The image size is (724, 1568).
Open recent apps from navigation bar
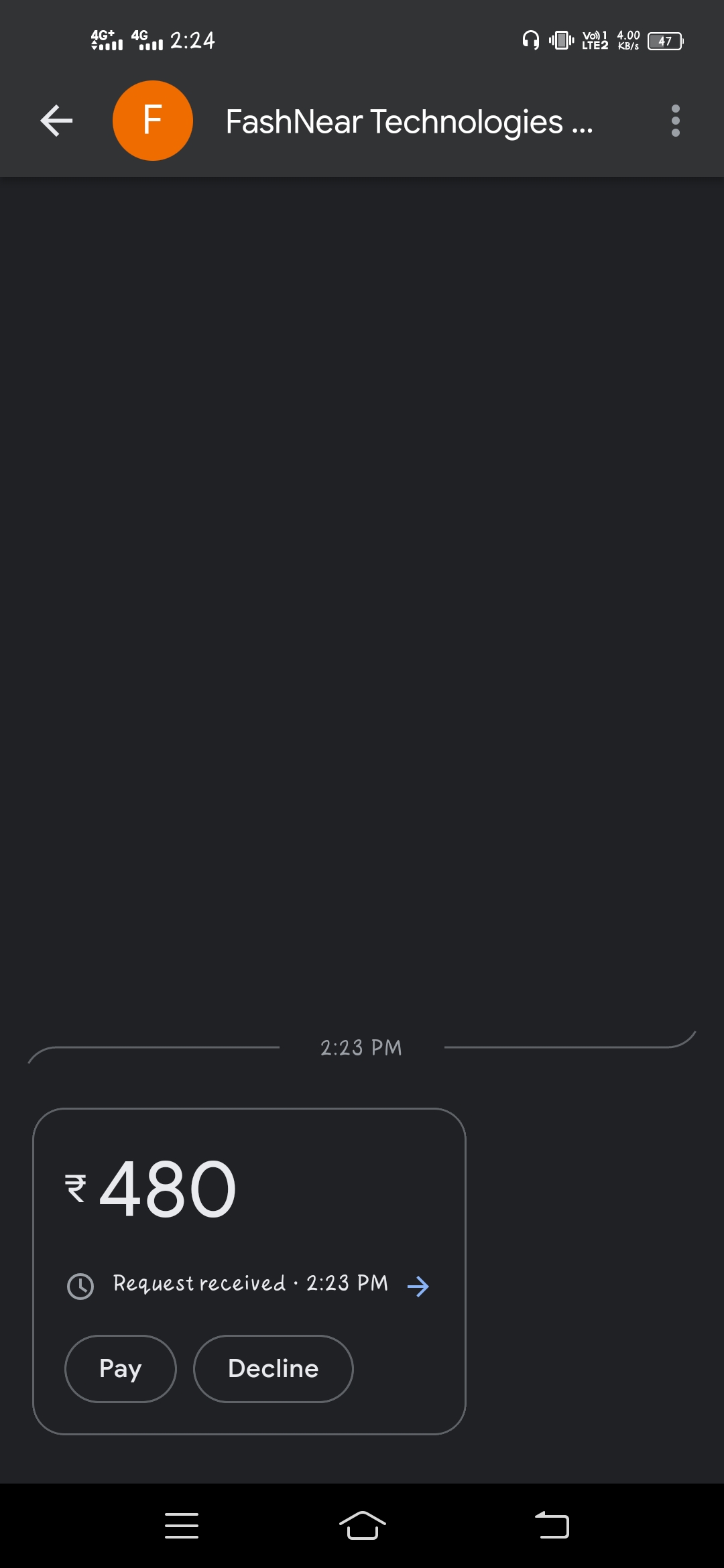(x=182, y=1526)
